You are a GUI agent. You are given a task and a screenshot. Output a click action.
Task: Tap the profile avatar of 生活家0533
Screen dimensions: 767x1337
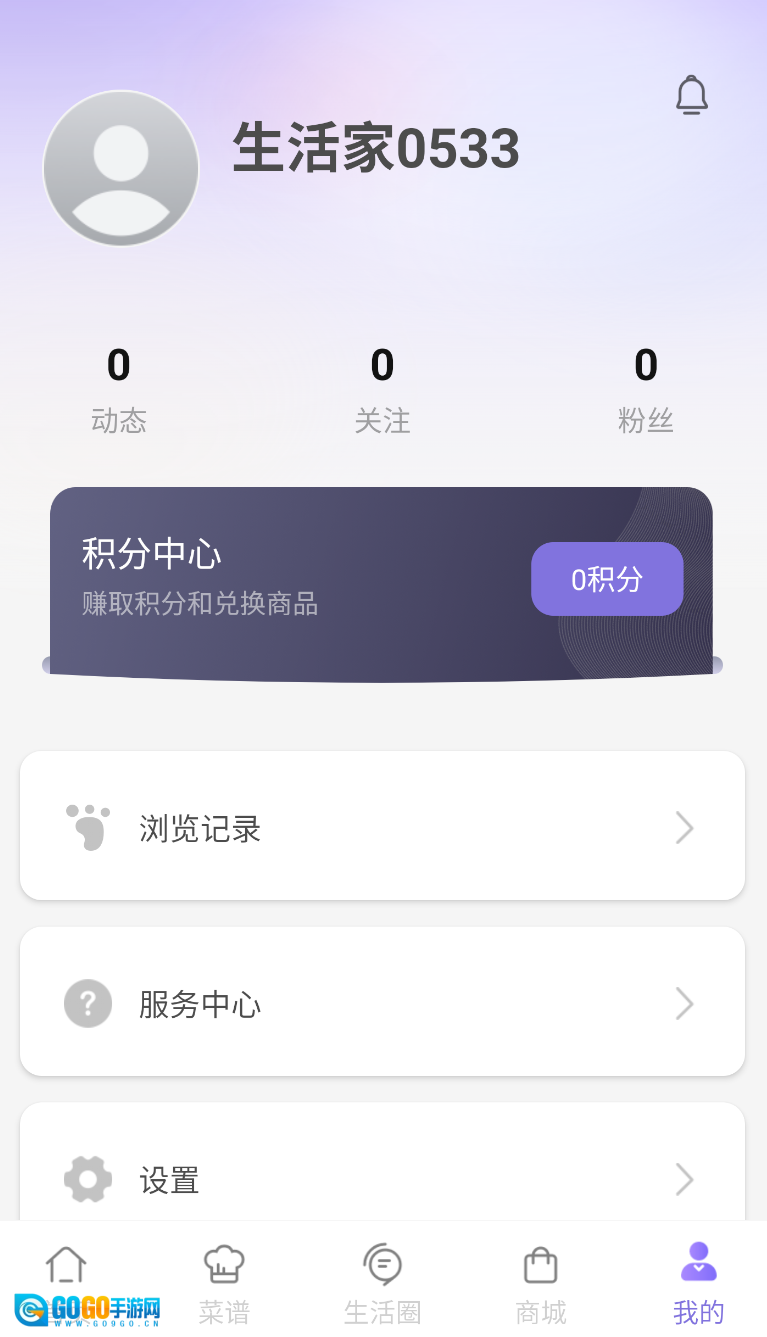point(120,168)
